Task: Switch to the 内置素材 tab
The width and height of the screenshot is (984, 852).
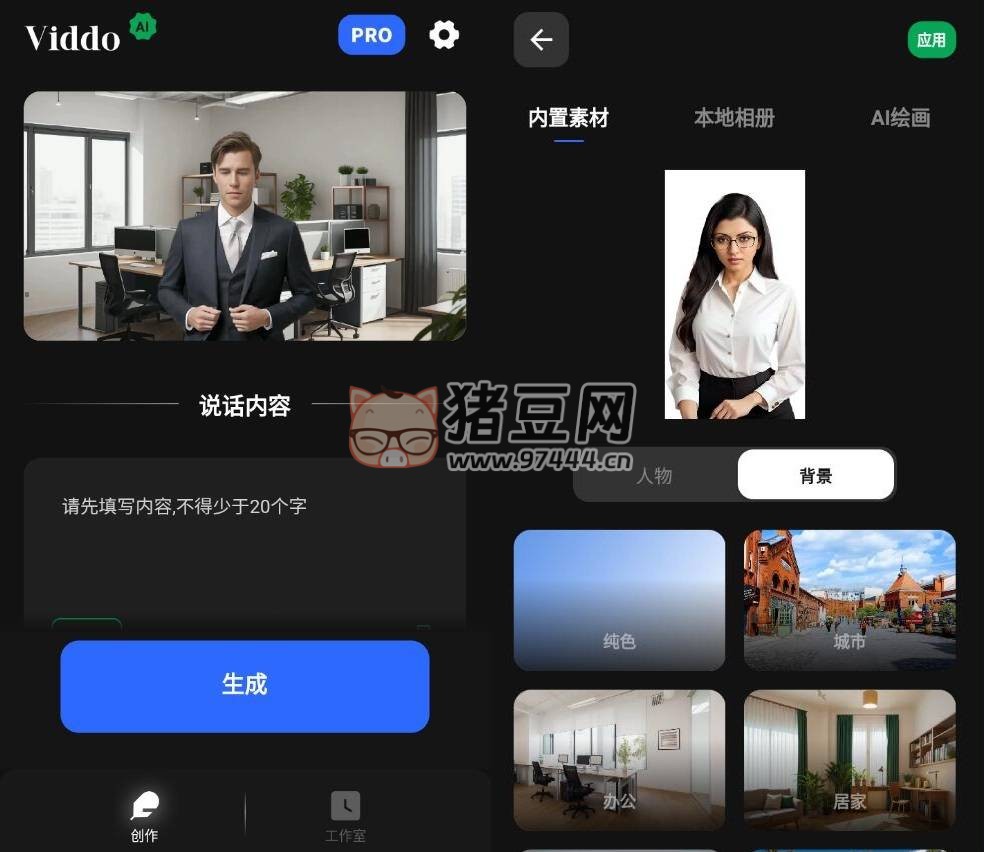Action: (x=568, y=118)
